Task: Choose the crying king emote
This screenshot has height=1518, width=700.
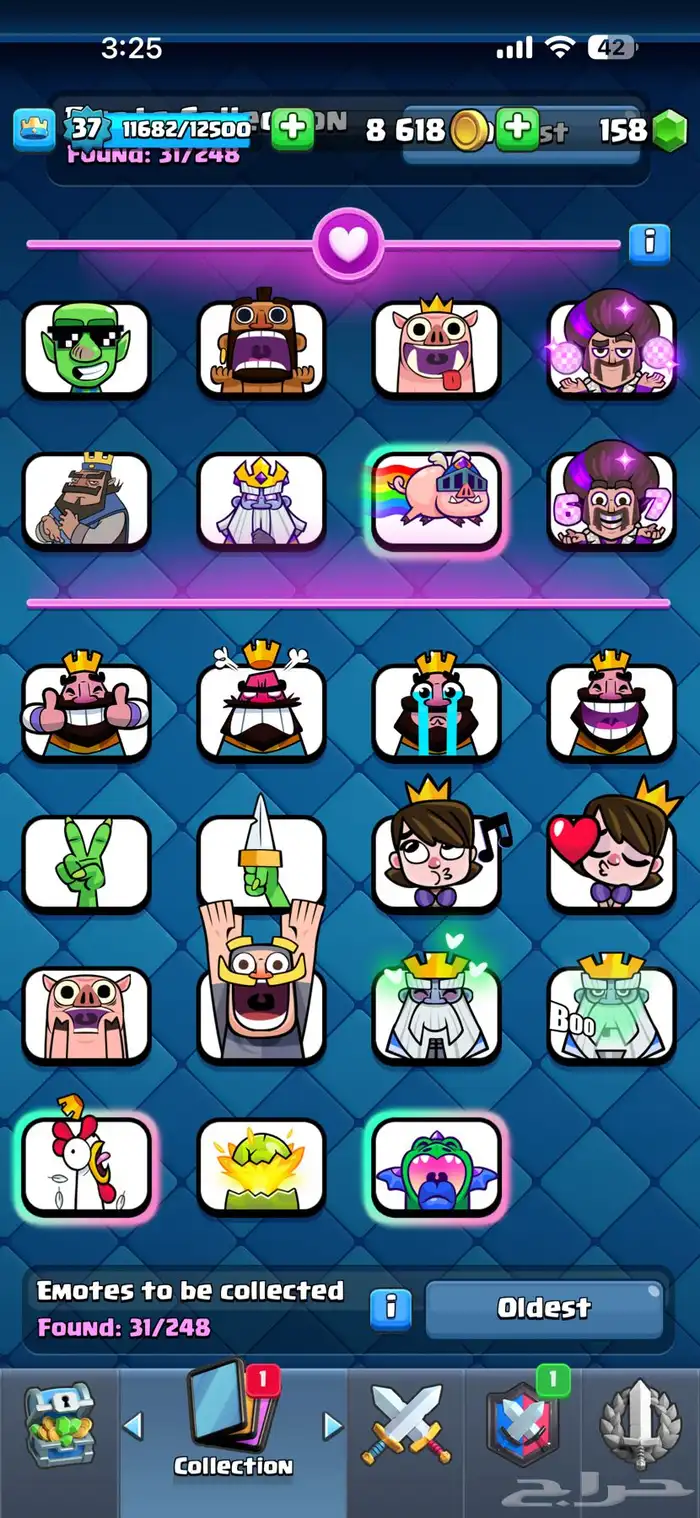Action: pyautogui.click(x=436, y=709)
